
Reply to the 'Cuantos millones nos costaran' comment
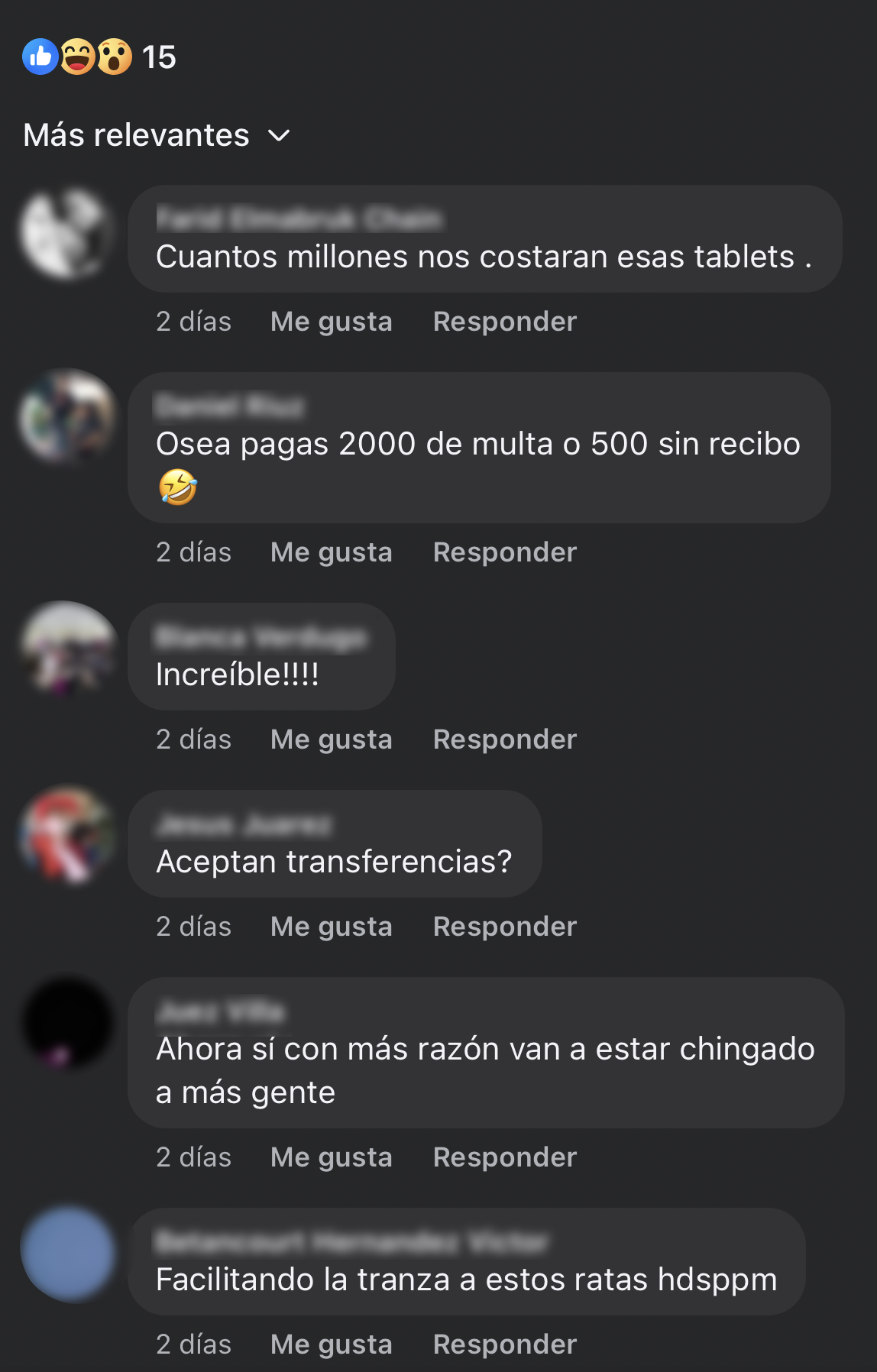[504, 322]
